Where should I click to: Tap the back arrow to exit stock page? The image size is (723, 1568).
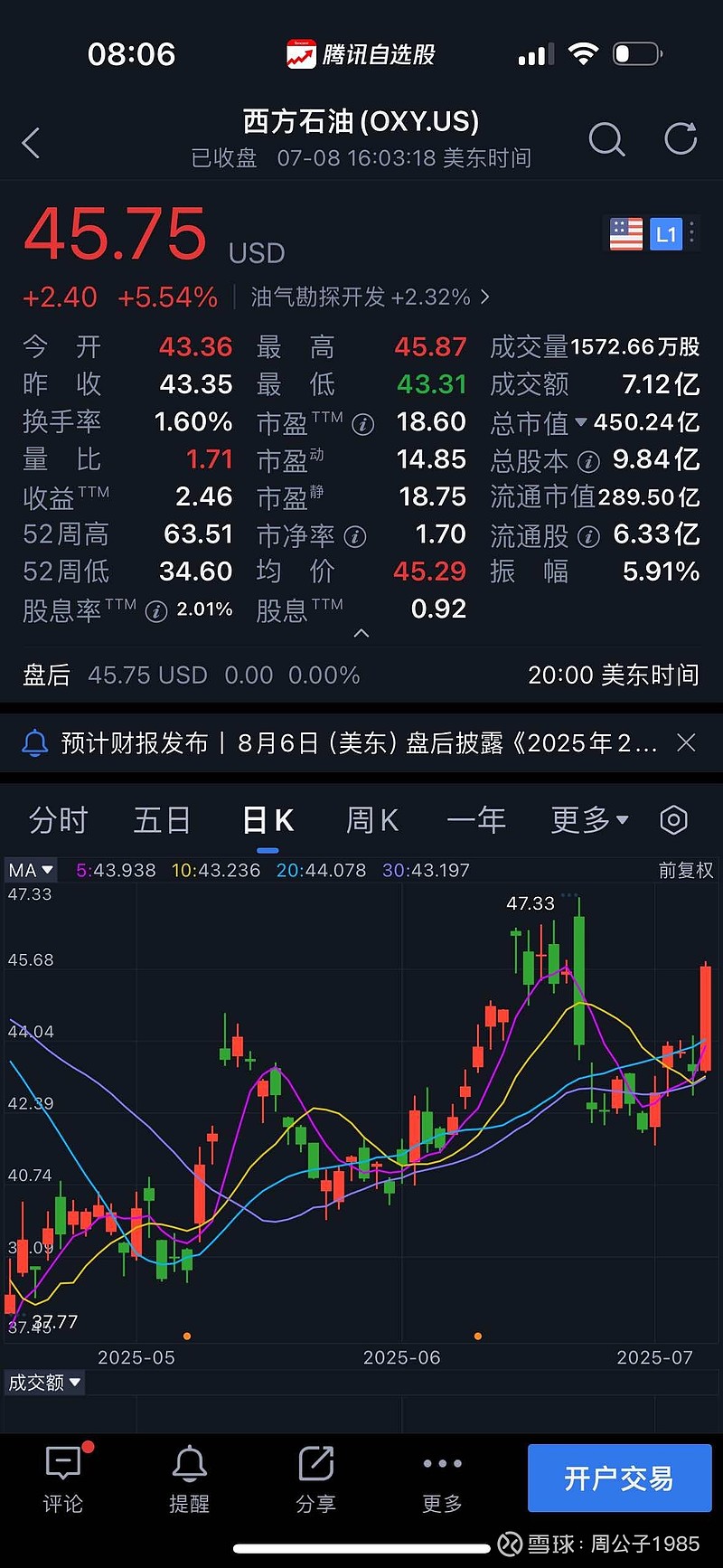point(32,142)
